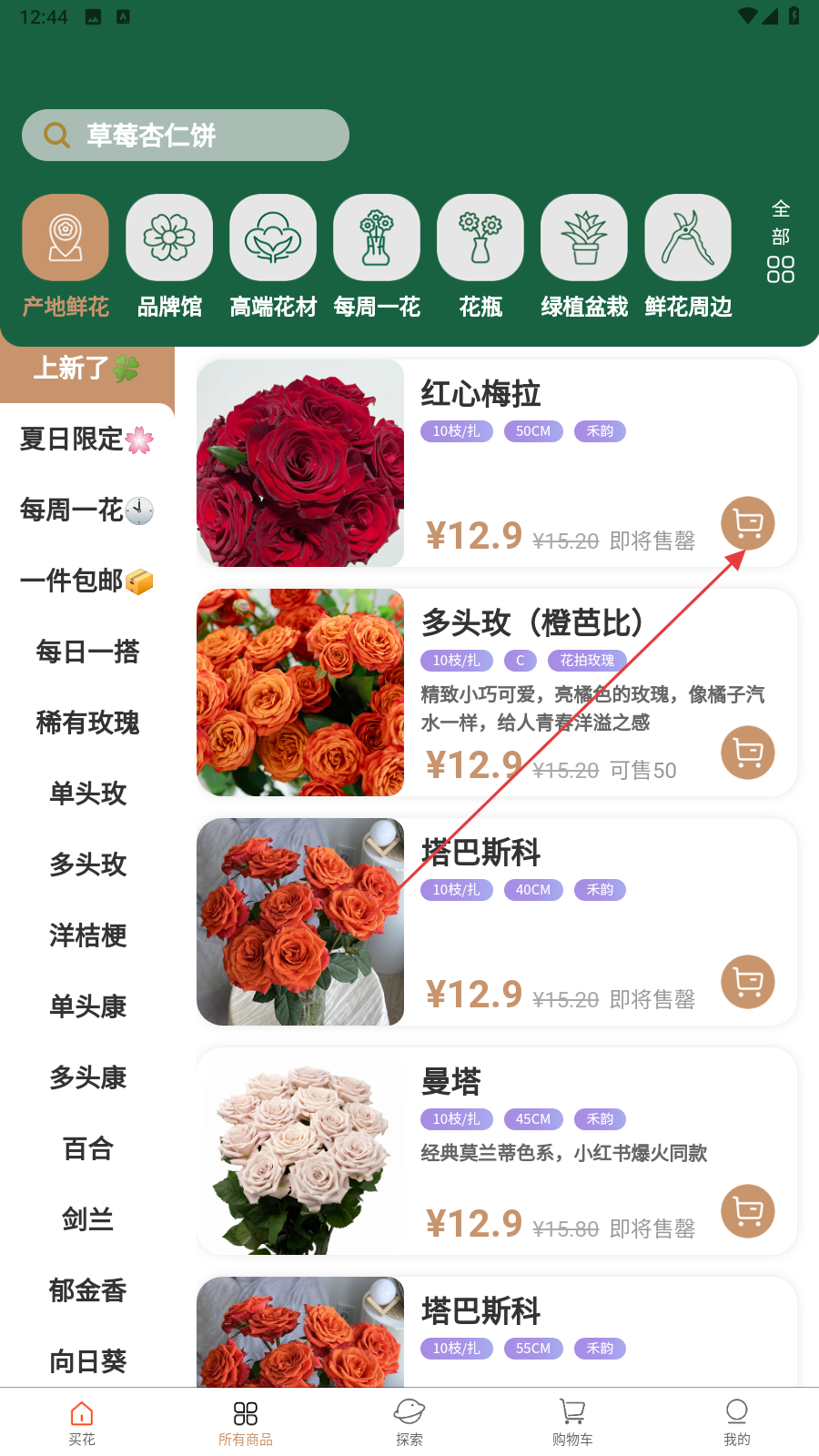Choose 稀有玫瑰 from the side list
This screenshot has width=819, height=1456.
pos(86,723)
